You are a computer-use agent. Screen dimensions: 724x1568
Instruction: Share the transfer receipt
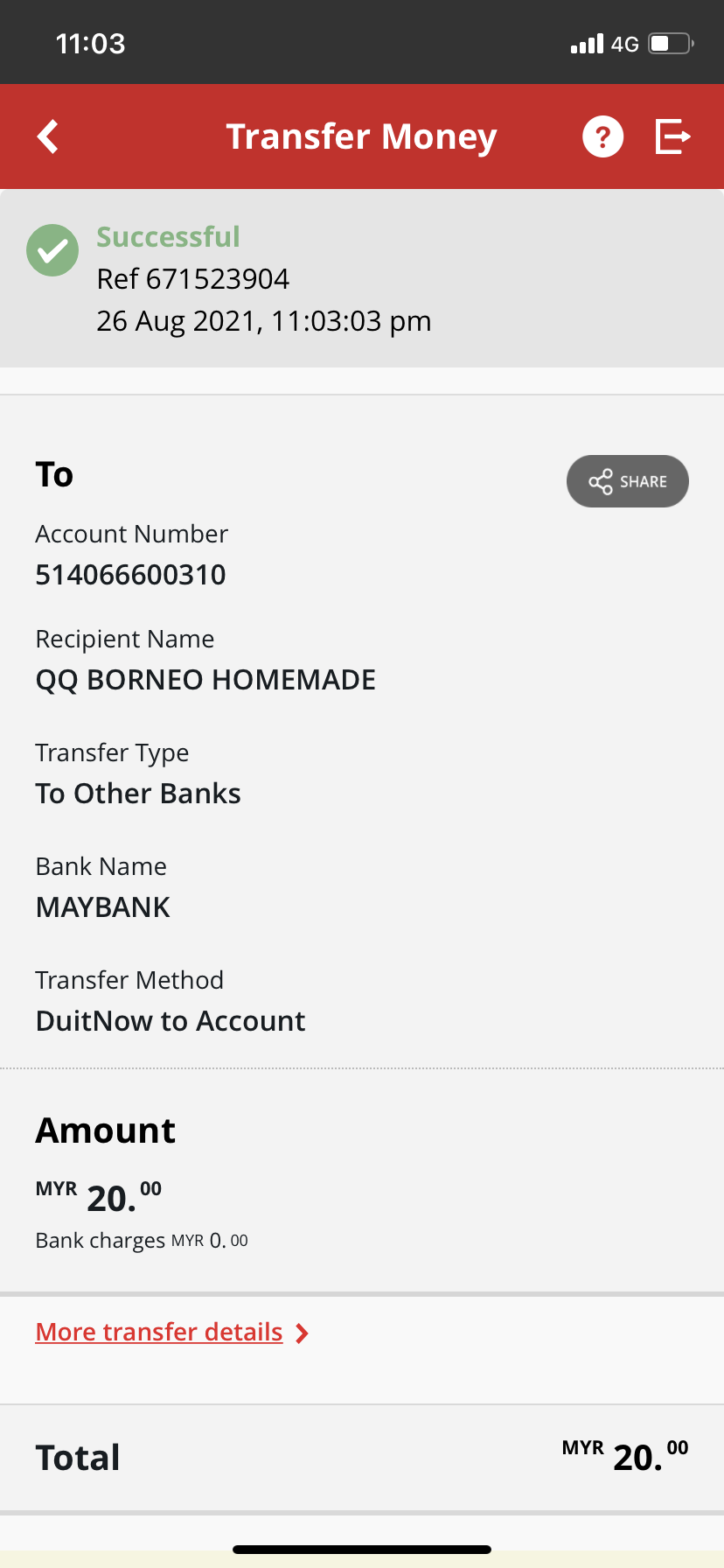coord(628,481)
